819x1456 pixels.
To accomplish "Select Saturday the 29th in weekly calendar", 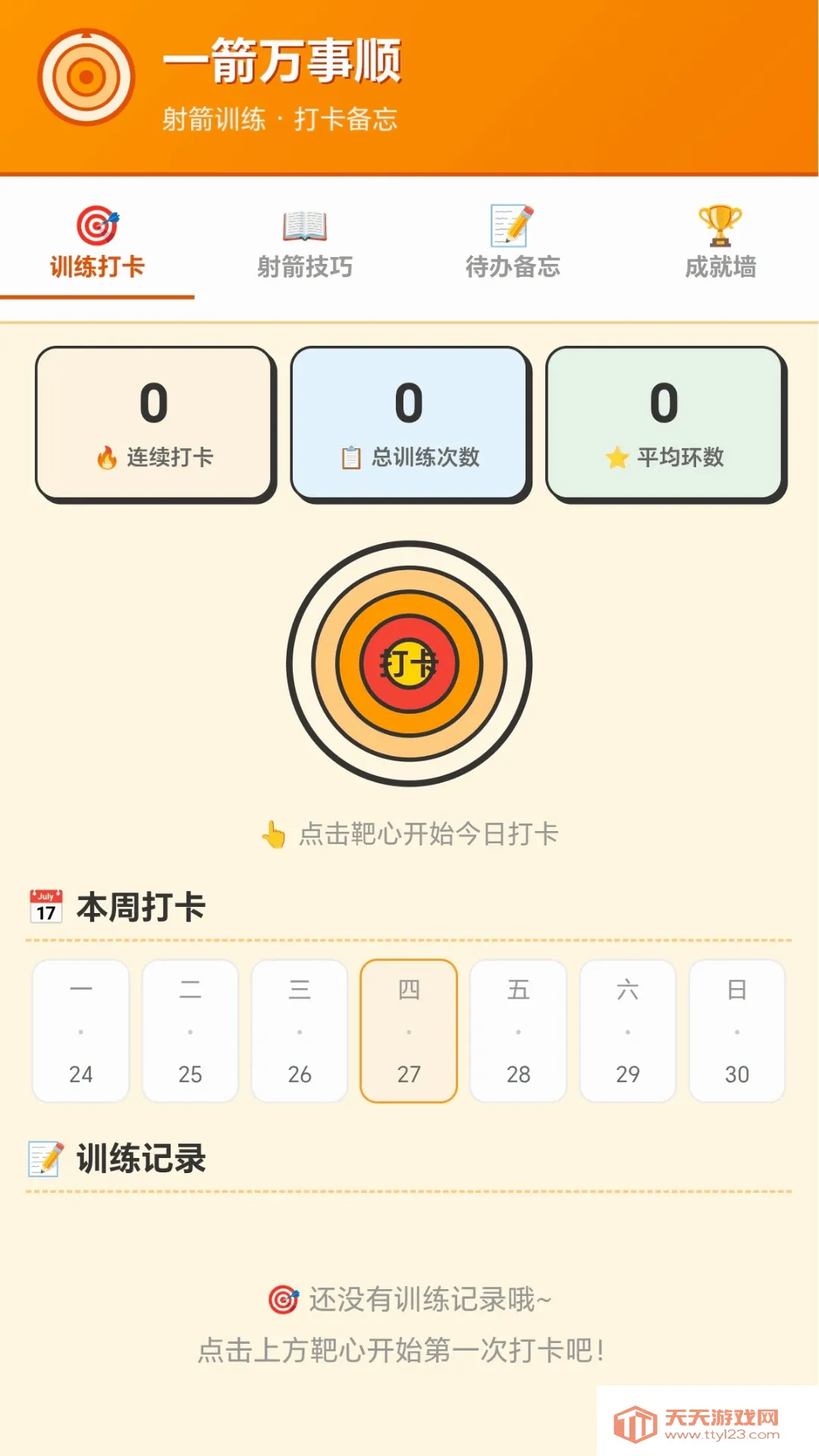I will (628, 1031).
